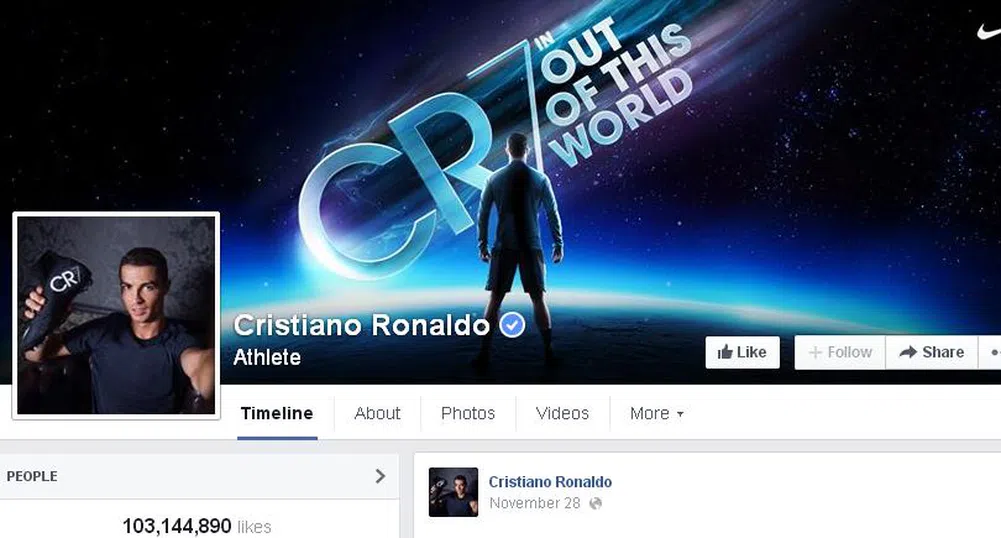The height and width of the screenshot is (538, 1001).
Task: Switch to the Photos tab
Action: 468,413
